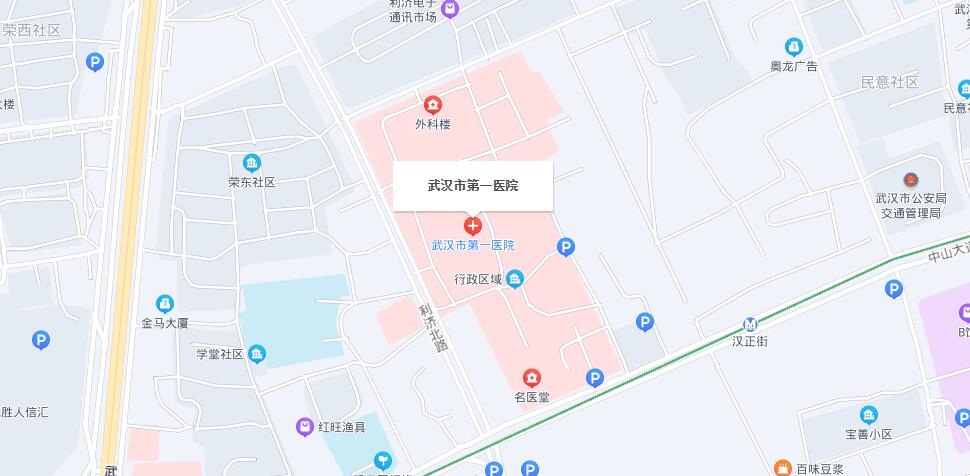Screen dimensions: 970x476
Task: Tap the 名医堂 marker
Action: [533, 378]
